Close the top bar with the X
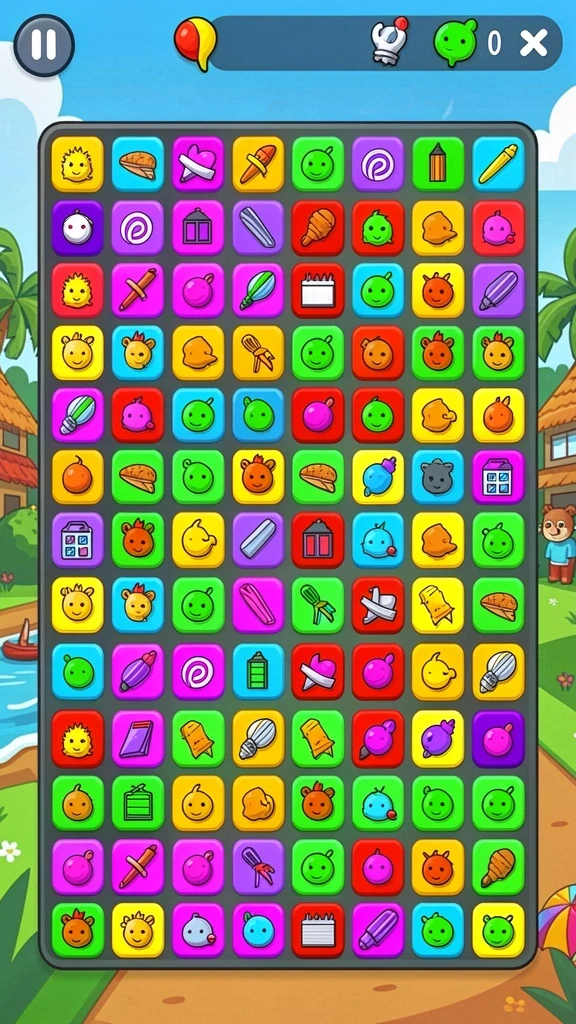The height and width of the screenshot is (1024, 576). pyautogui.click(x=533, y=43)
